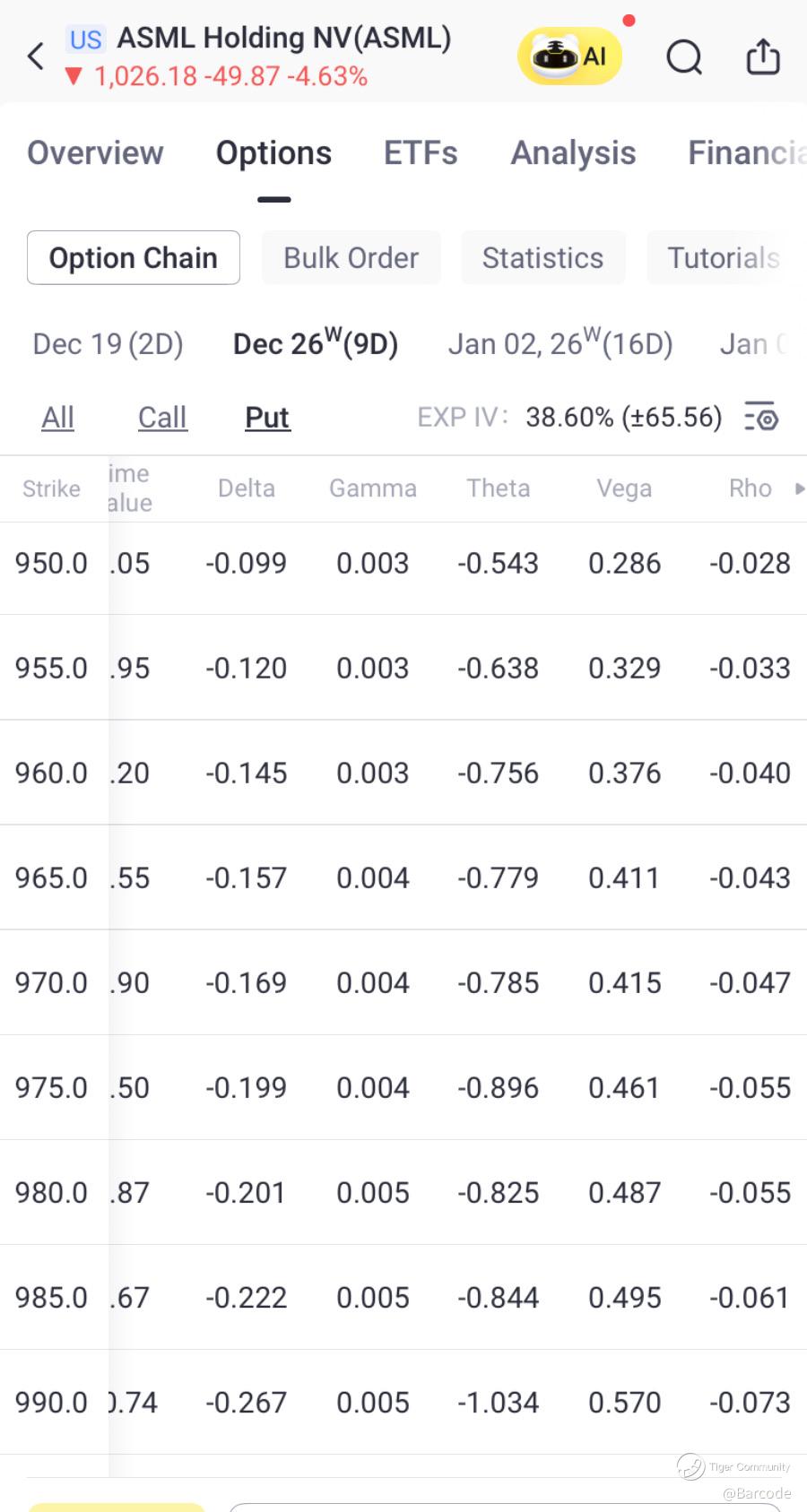Select the Bulk Order chip

coord(351,258)
